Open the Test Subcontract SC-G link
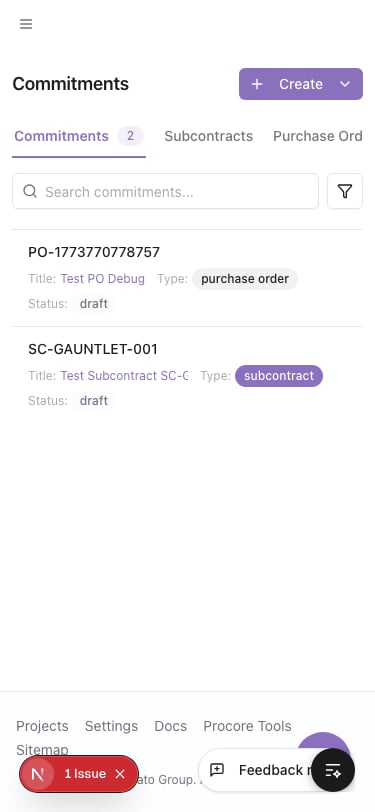The height and width of the screenshot is (812, 375). (x=124, y=375)
